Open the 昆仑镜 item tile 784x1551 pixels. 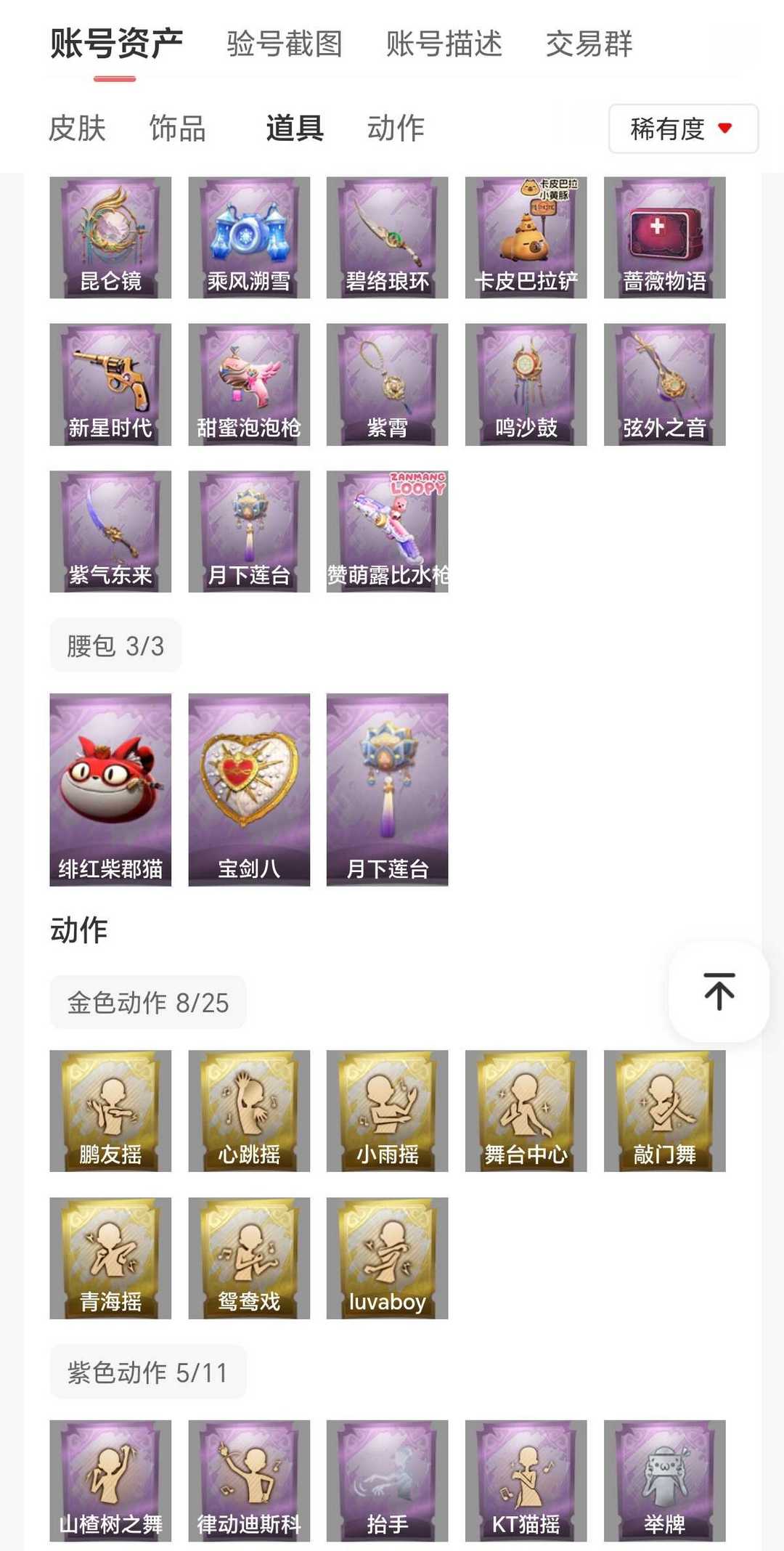coord(110,237)
